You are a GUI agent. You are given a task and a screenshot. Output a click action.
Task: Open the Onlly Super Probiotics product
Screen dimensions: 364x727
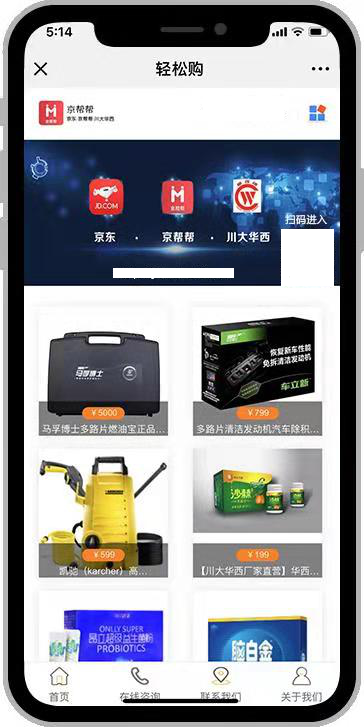(103, 627)
